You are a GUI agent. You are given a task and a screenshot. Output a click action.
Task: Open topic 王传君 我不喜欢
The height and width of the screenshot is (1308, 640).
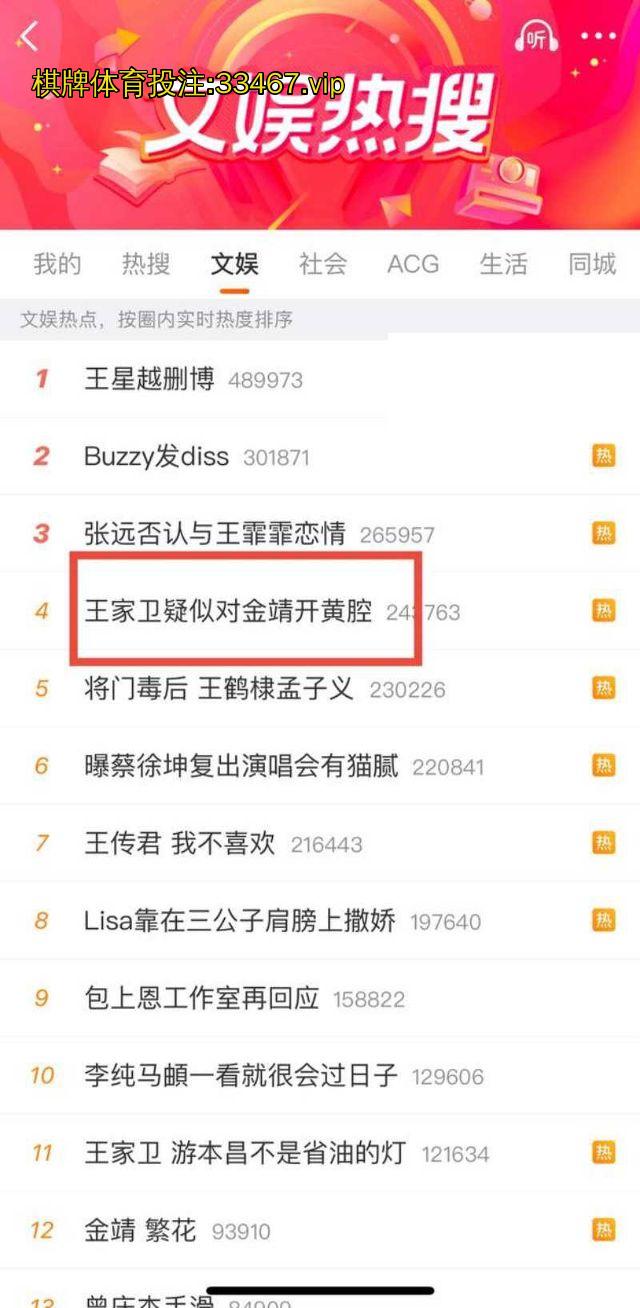(180, 843)
